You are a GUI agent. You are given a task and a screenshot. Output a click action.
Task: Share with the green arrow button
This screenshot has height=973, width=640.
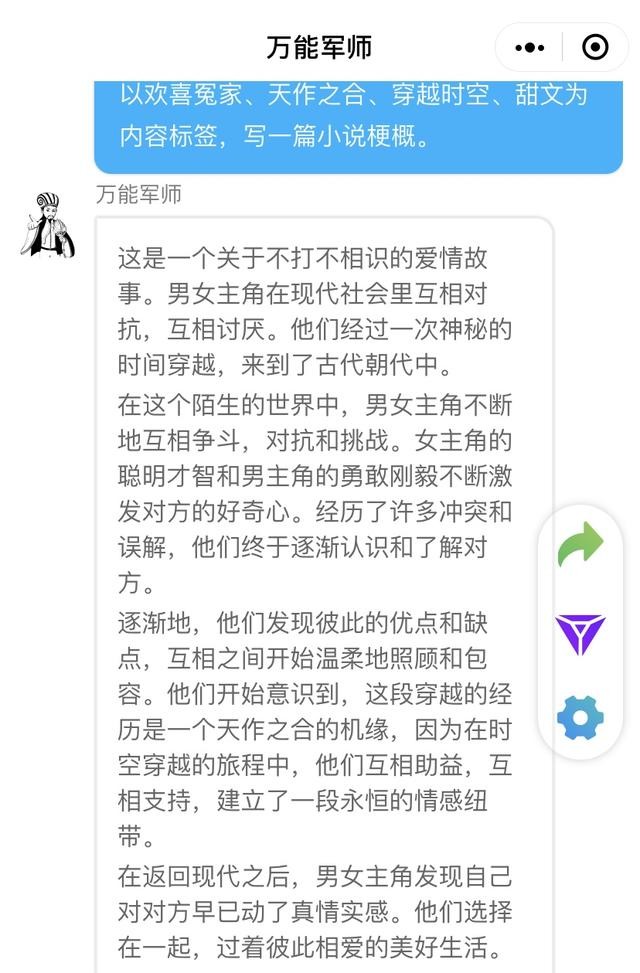[x=581, y=546]
